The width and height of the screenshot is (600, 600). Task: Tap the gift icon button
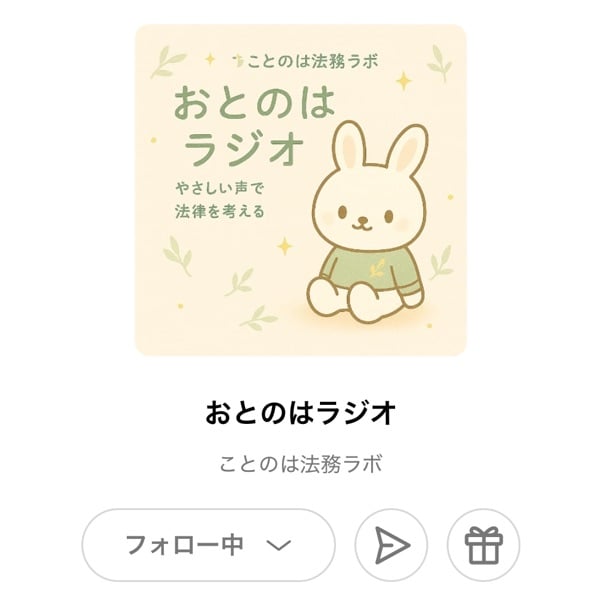click(x=483, y=546)
